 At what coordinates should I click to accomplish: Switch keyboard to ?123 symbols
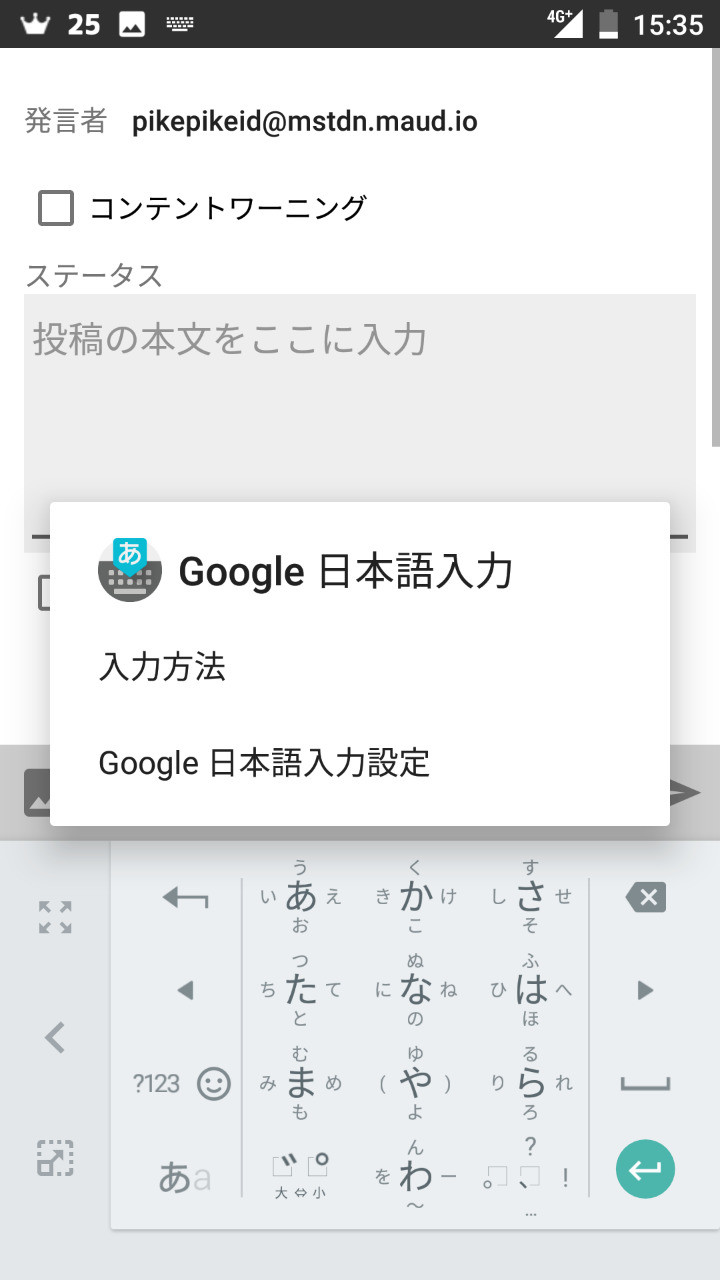(x=156, y=1083)
